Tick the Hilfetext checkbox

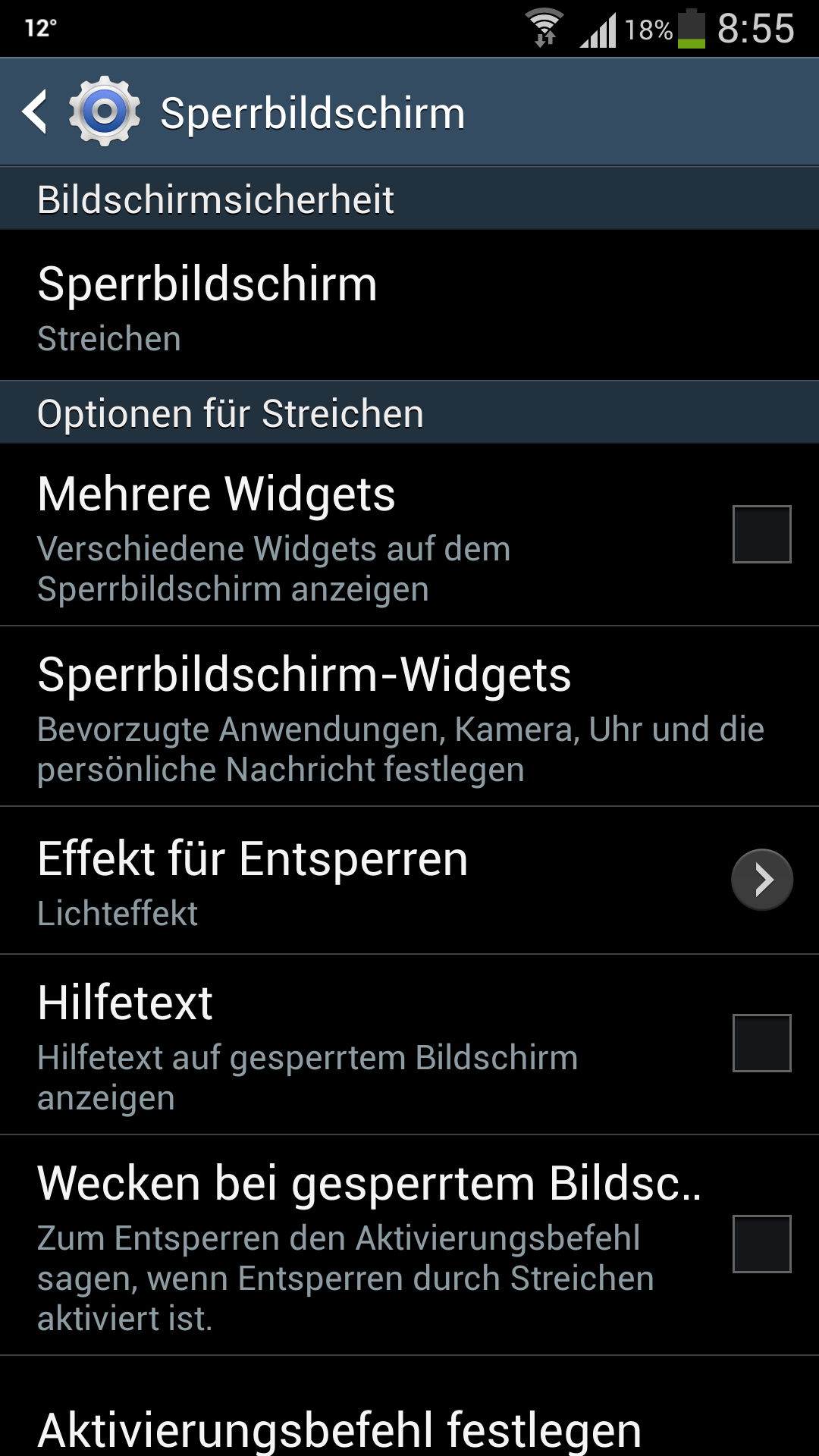tap(761, 1043)
